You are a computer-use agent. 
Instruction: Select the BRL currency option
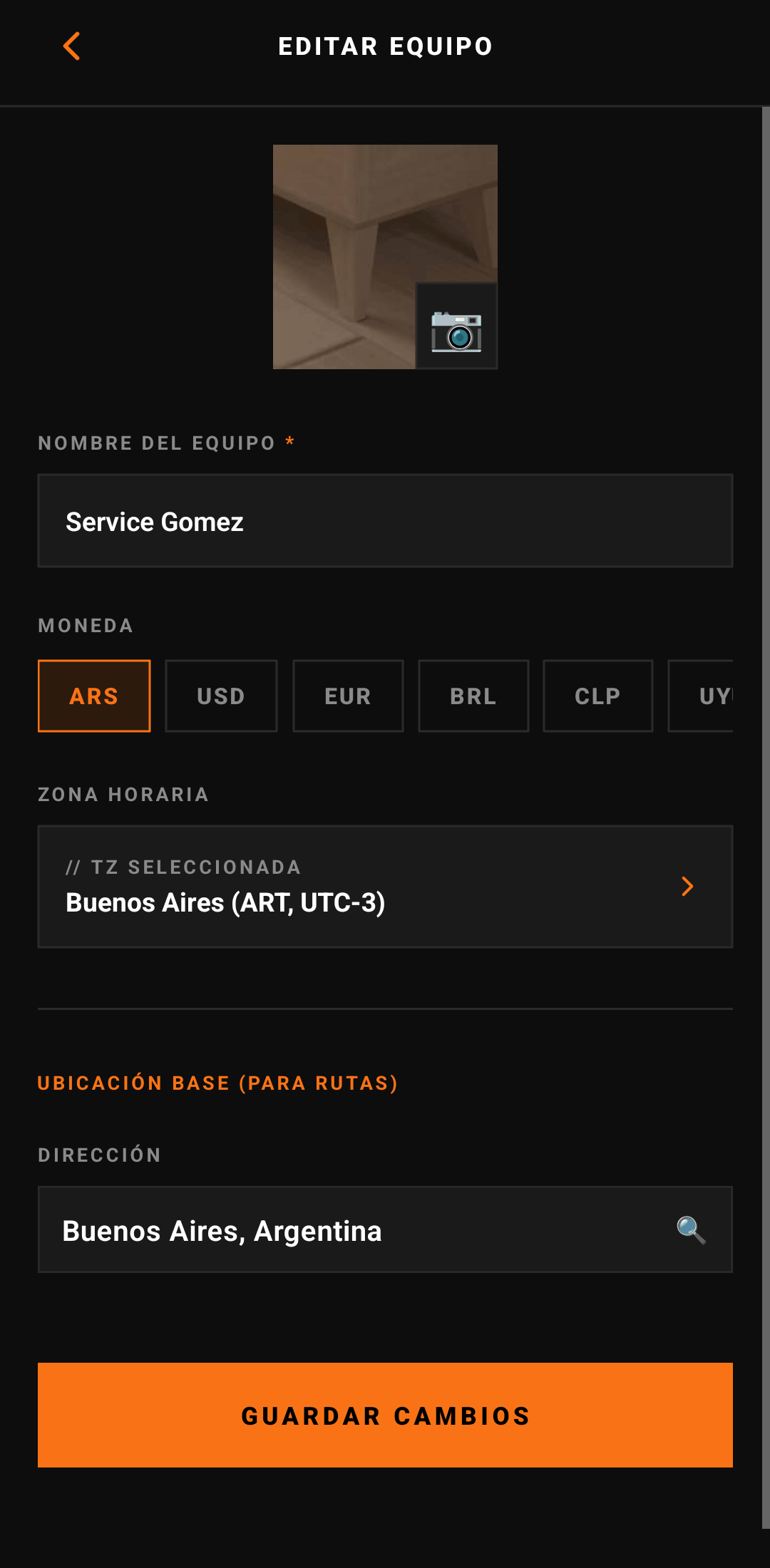pos(473,696)
